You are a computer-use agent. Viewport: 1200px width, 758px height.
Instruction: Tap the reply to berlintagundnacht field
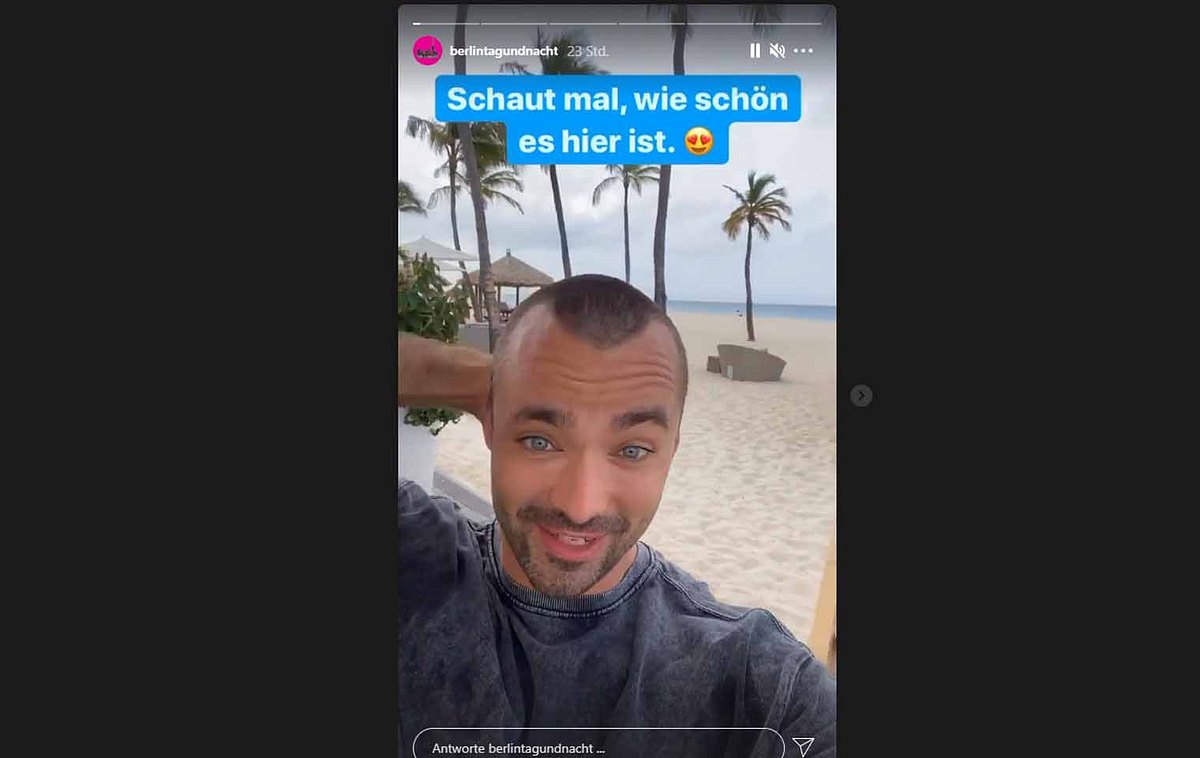point(598,746)
